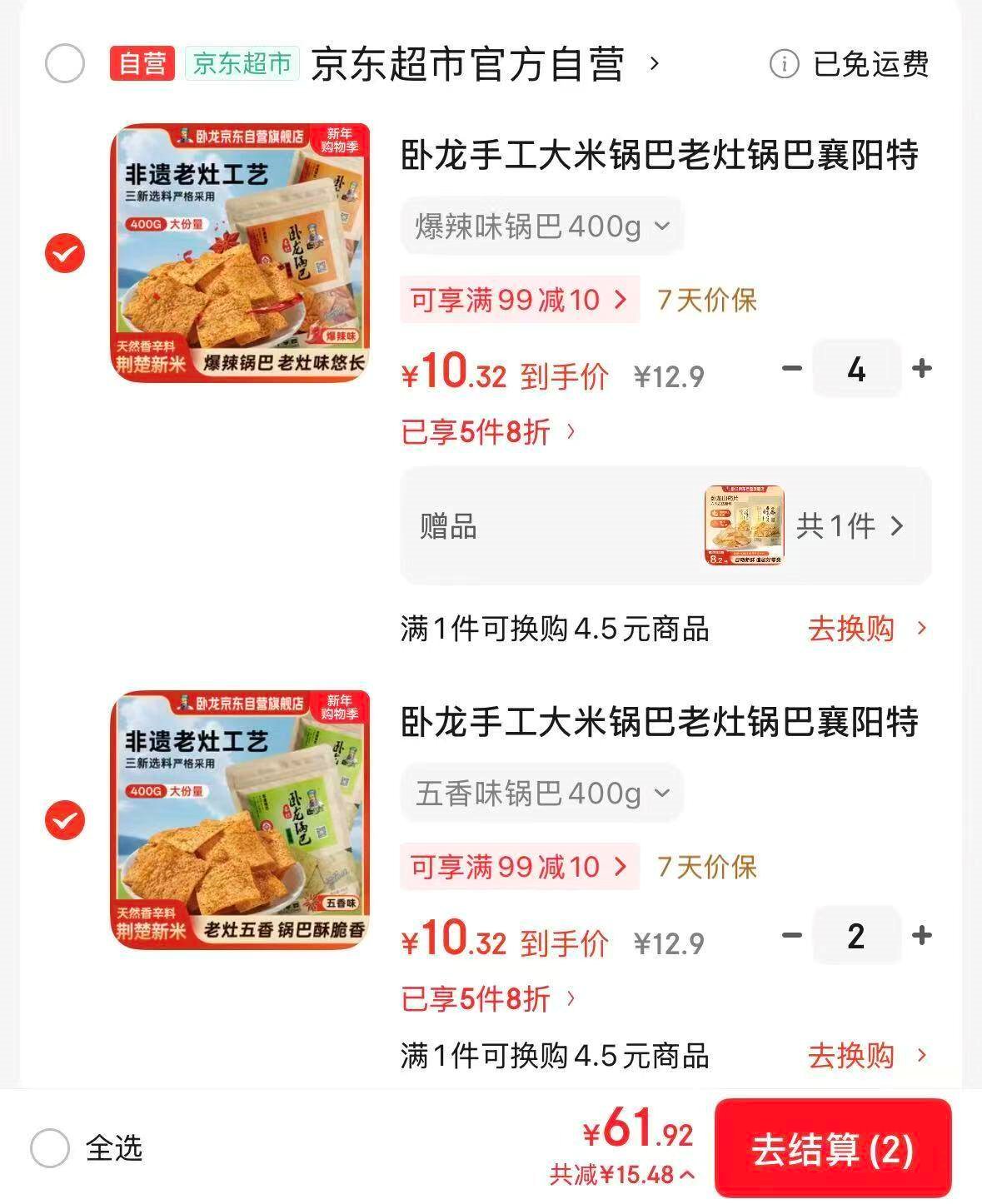This screenshot has width=982, height=1204.
Task: Proceed with 去结算 checkout
Action: pyautogui.click(x=832, y=1150)
